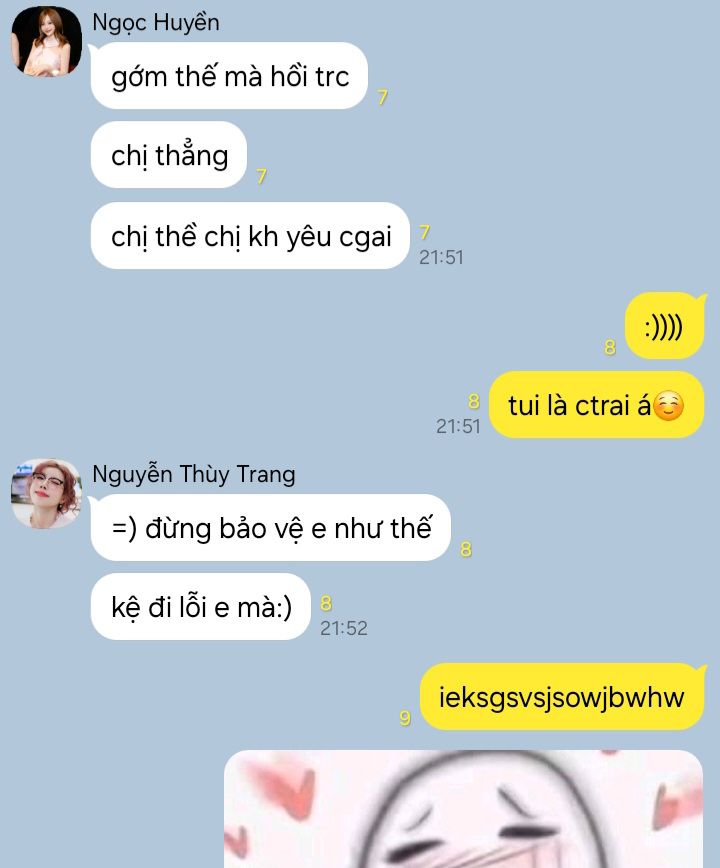The height and width of the screenshot is (868, 720).
Task: Open Nguyễn Thùy Trang's profile picture
Action: pyautogui.click(x=46, y=493)
